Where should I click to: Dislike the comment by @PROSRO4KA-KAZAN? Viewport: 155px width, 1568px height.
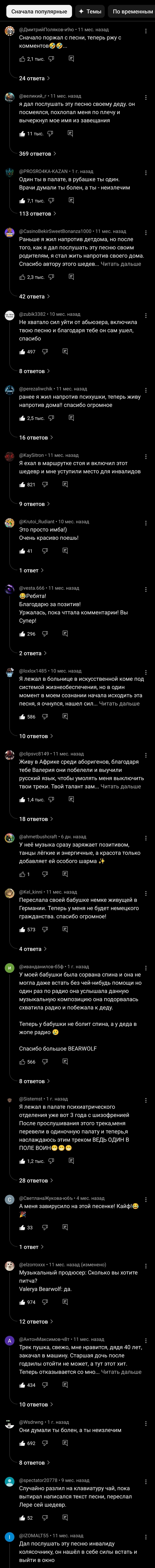[x=51, y=200]
